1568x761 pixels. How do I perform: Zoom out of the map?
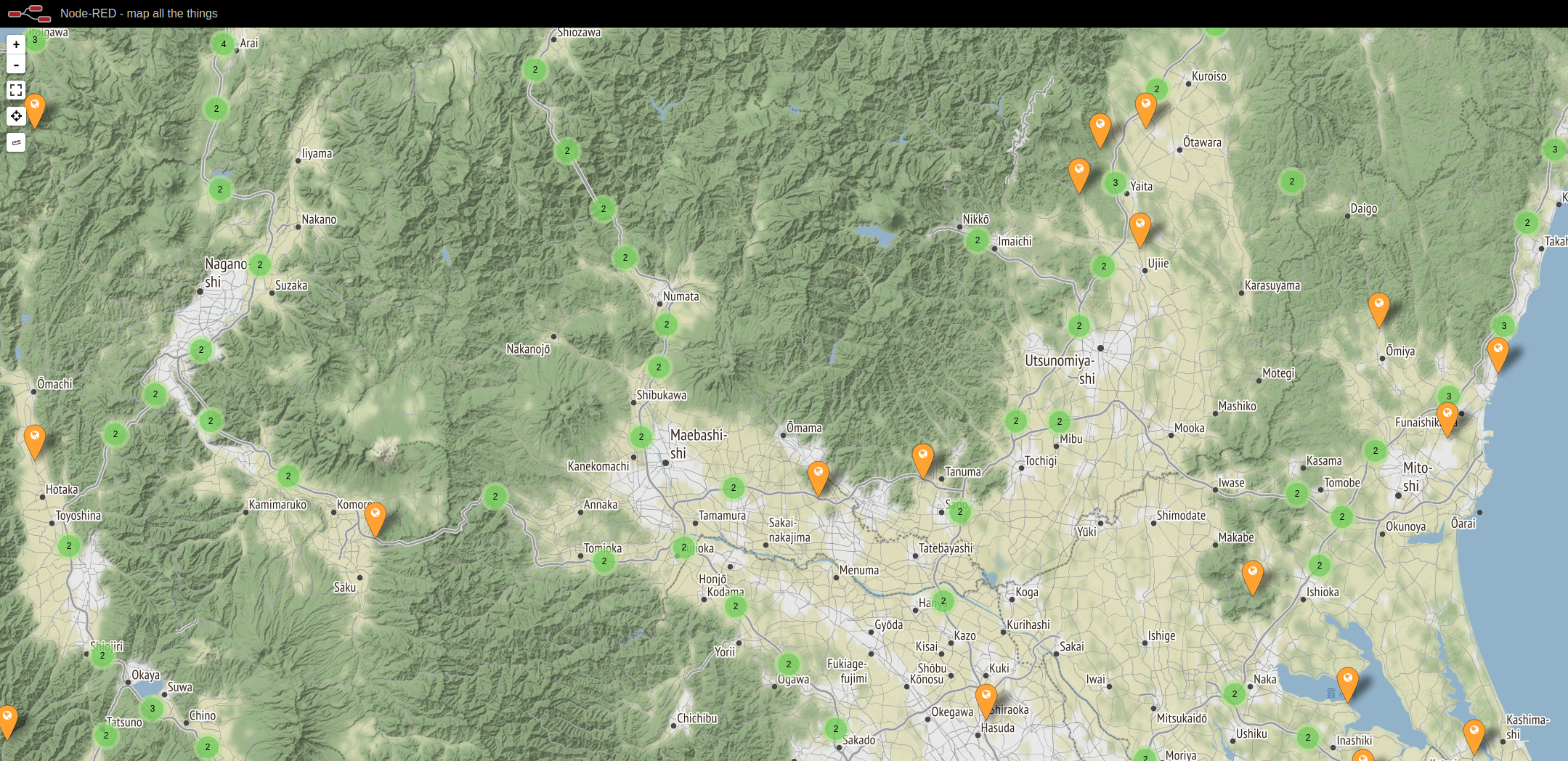tap(16, 65)
